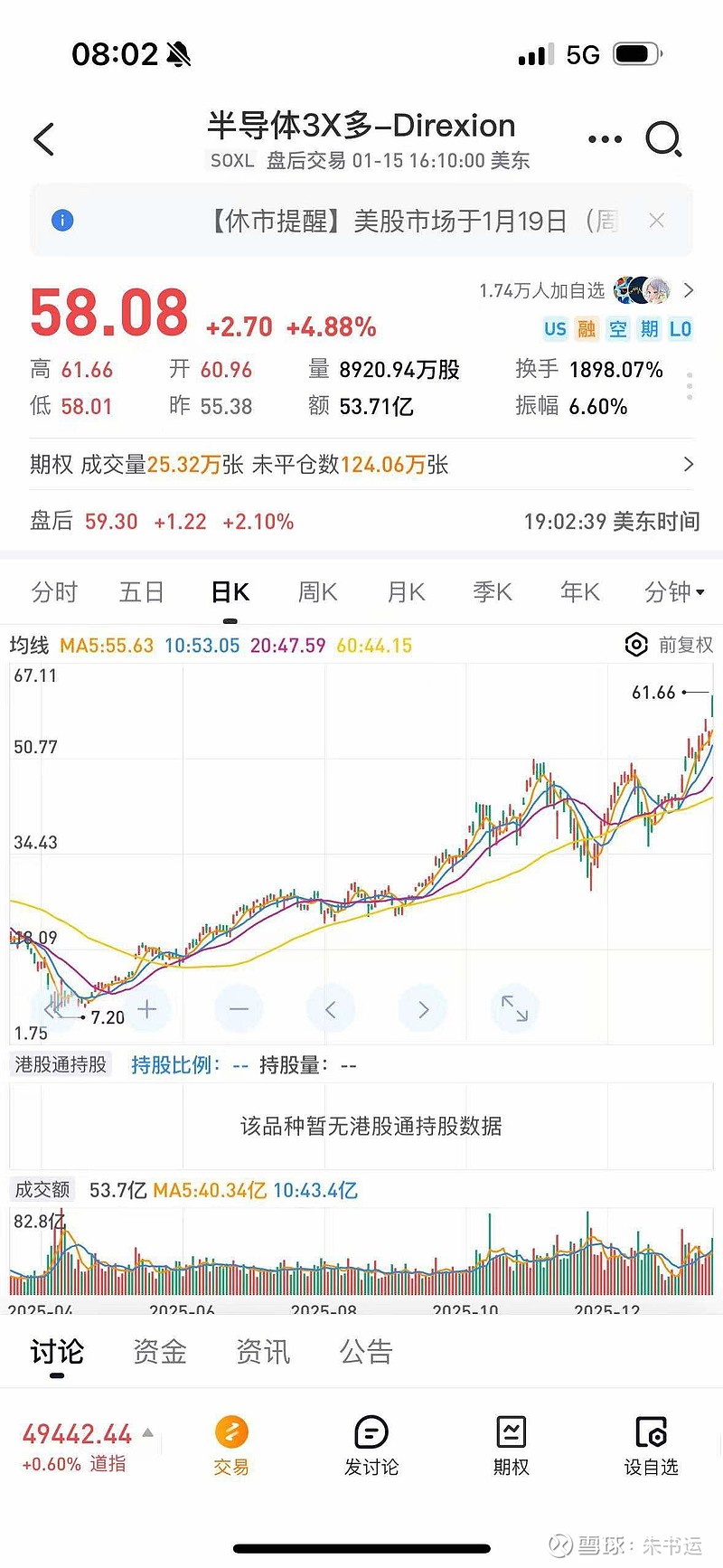Switch to the 资金 tab

[159, 1351]
